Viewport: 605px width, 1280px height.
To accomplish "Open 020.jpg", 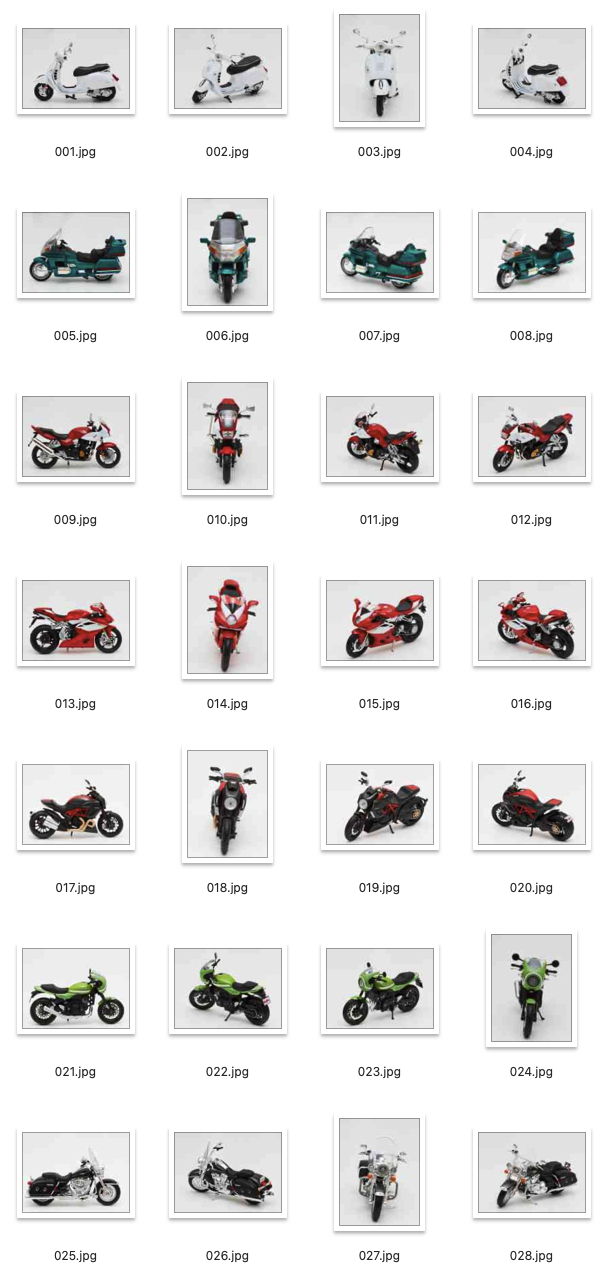I will click(531, 805).
